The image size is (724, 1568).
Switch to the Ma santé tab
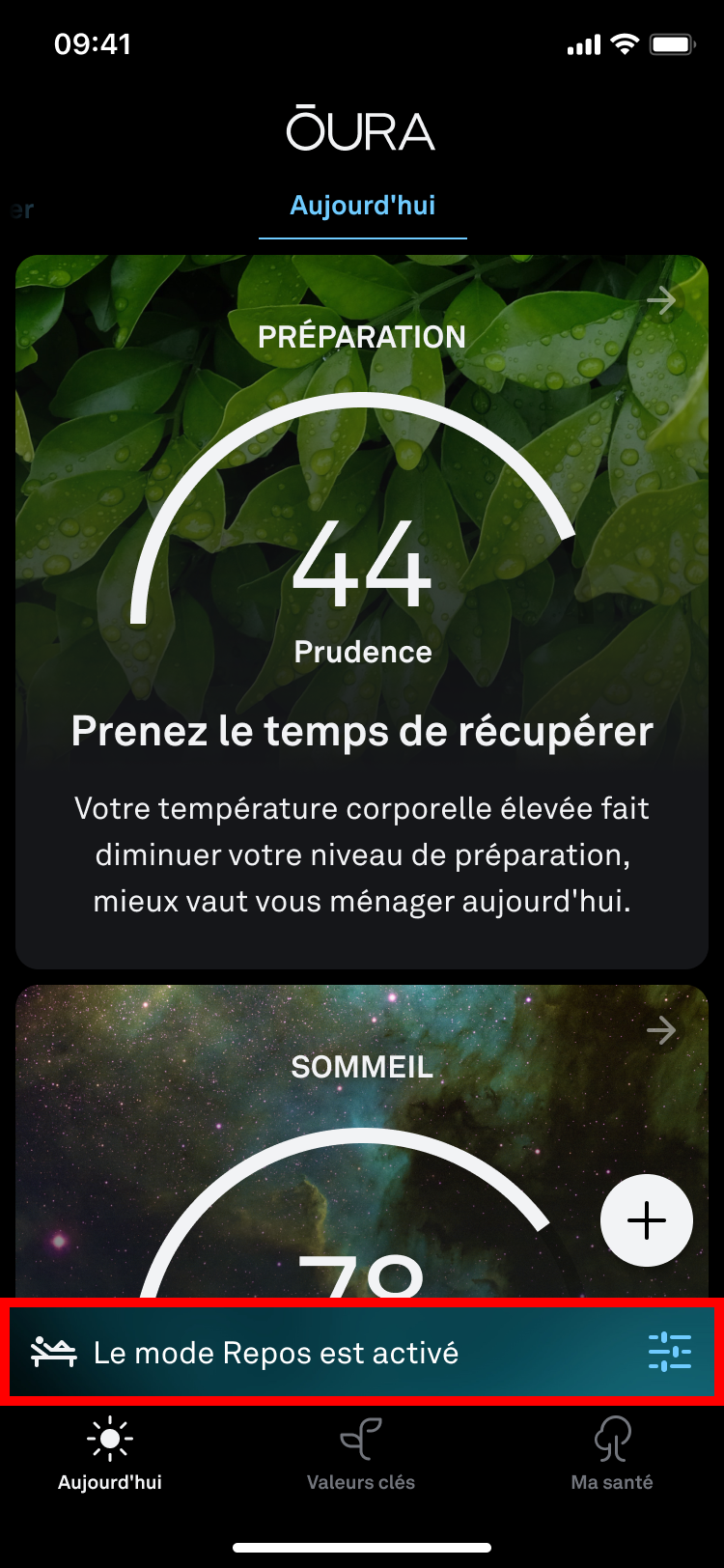pos(612,1454)
